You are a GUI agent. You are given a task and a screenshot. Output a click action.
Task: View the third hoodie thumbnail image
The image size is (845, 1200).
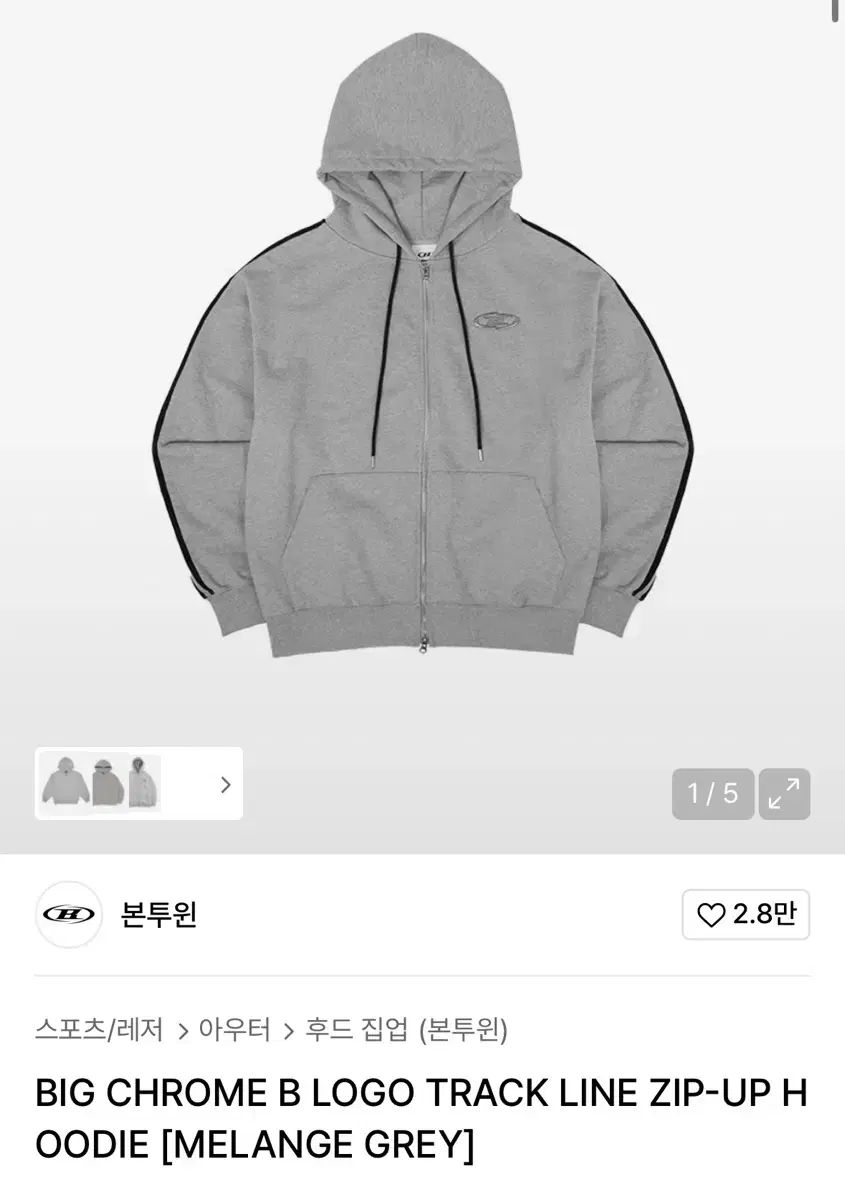pyautogui.click(x=143, y=783)
